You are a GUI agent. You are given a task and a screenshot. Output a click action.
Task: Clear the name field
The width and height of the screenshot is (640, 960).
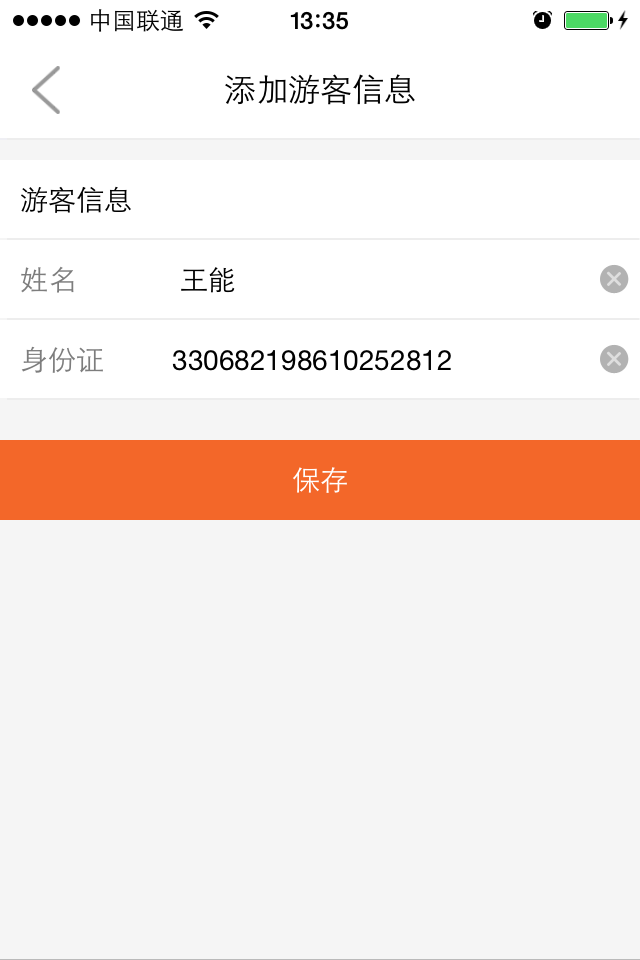coord(614,280)
